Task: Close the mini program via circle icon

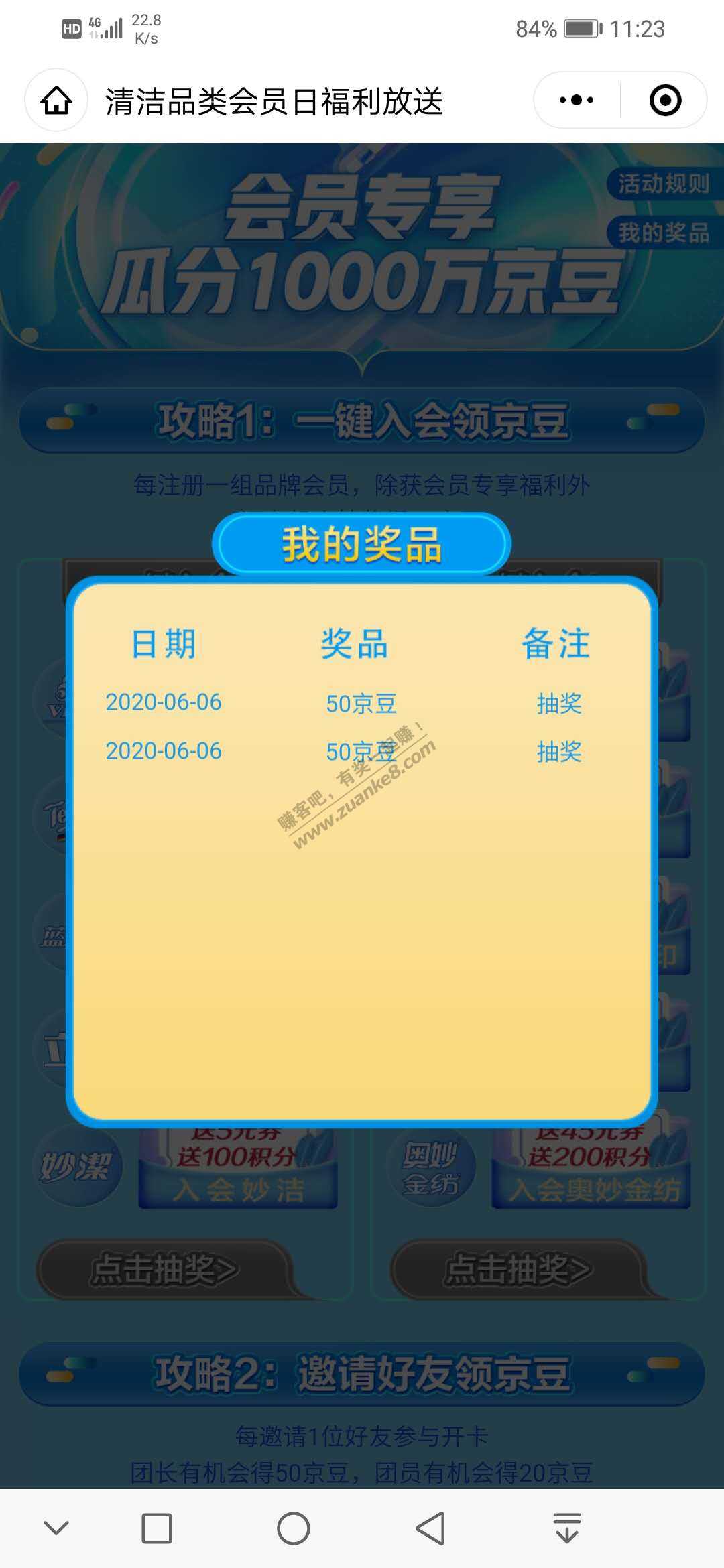Action: pos(665,101)
